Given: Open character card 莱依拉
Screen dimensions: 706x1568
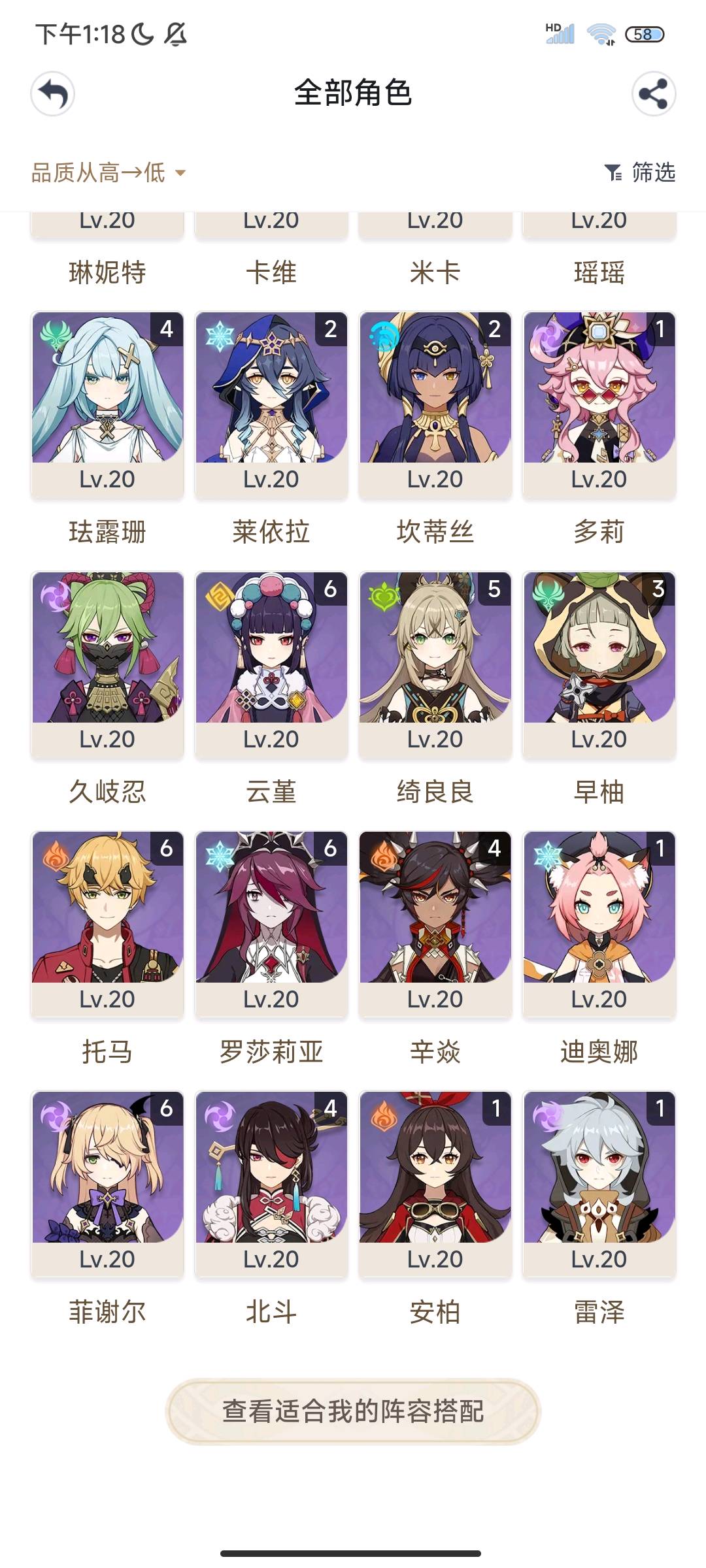Looking at the screenshot, I should coord(271,405).
